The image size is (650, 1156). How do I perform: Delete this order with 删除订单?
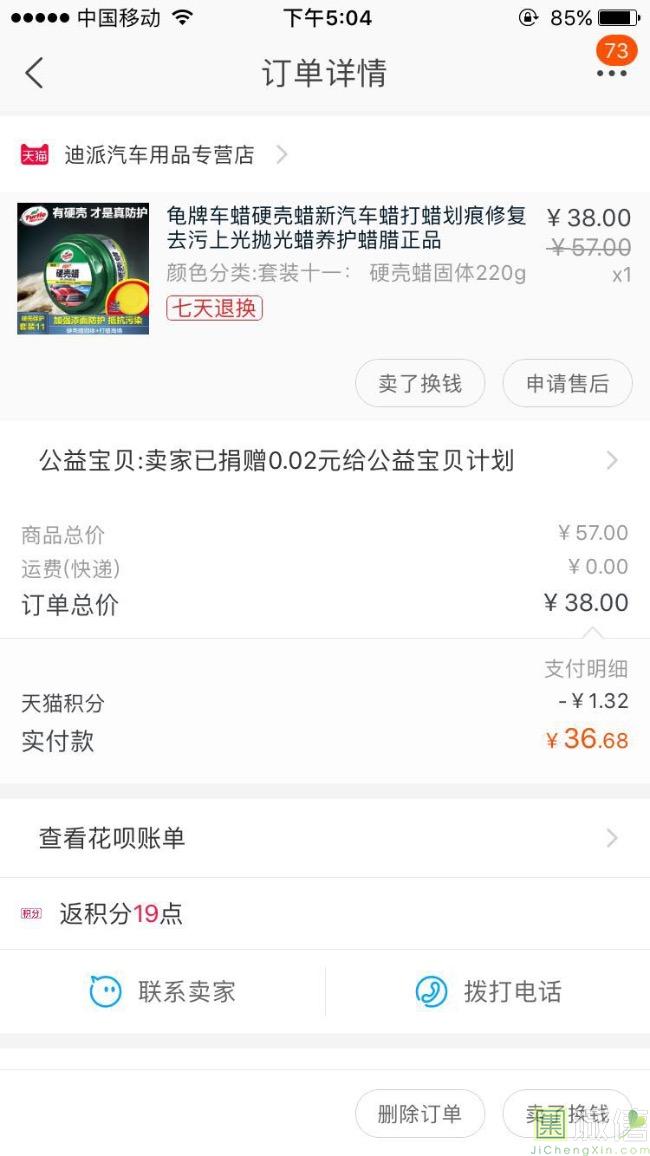point(420,1114)
